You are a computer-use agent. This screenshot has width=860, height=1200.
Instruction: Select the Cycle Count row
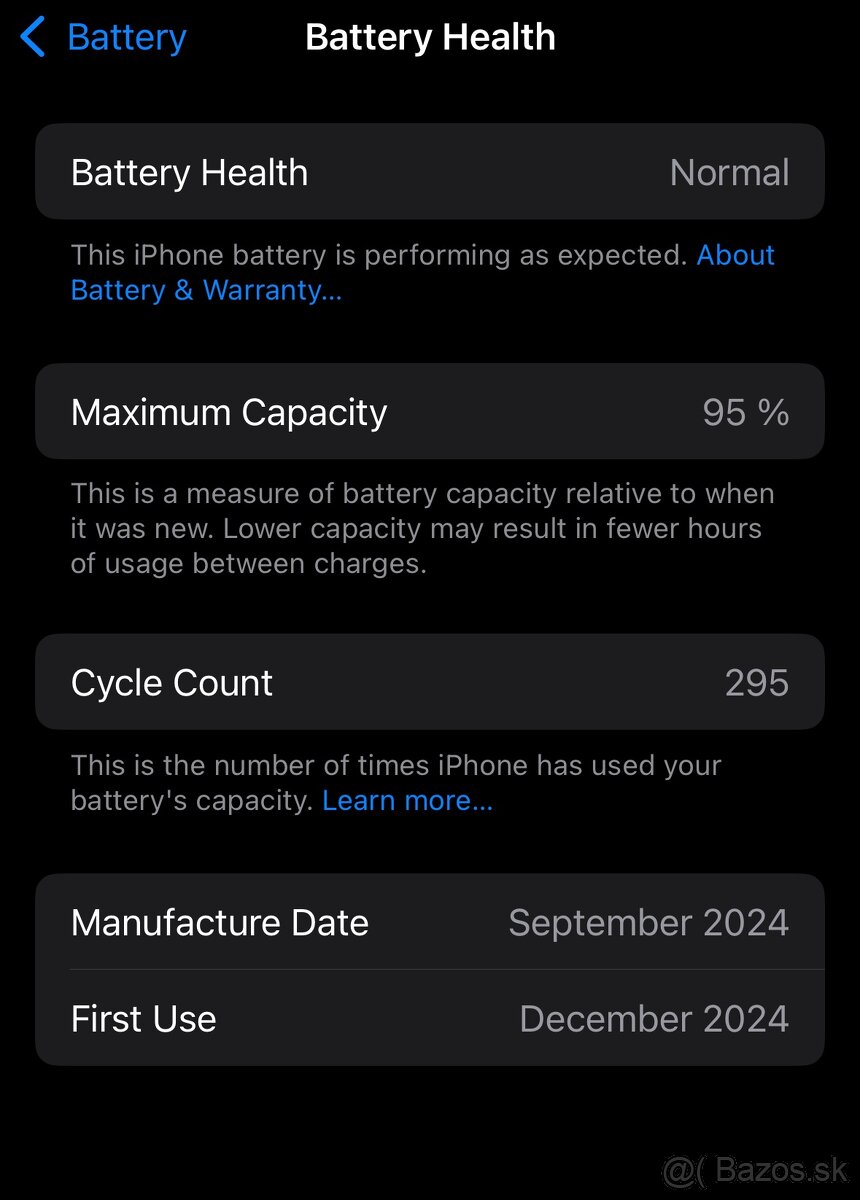click(x=430, y=682)
